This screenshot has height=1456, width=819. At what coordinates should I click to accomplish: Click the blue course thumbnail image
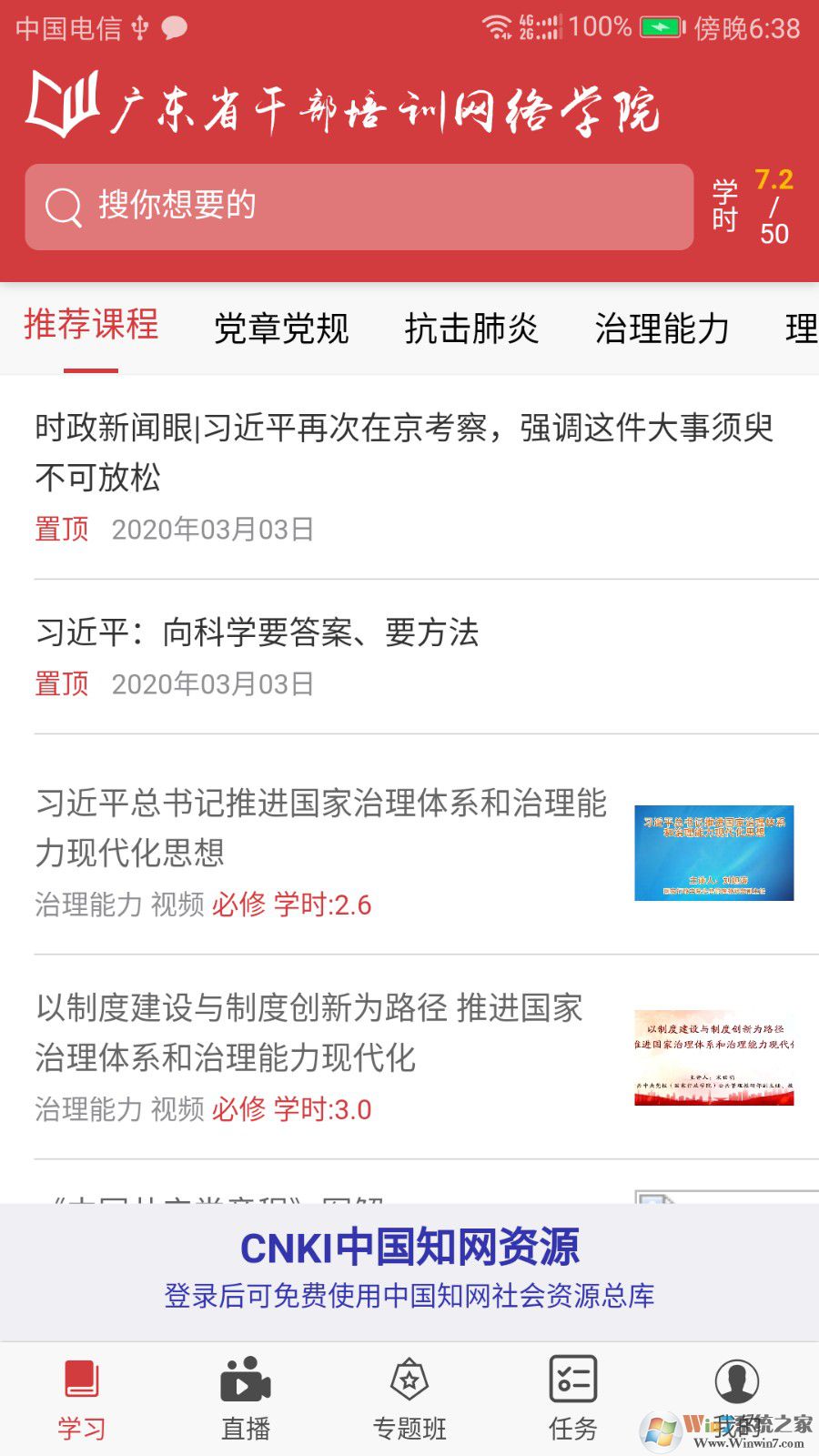tap(714, 853)
